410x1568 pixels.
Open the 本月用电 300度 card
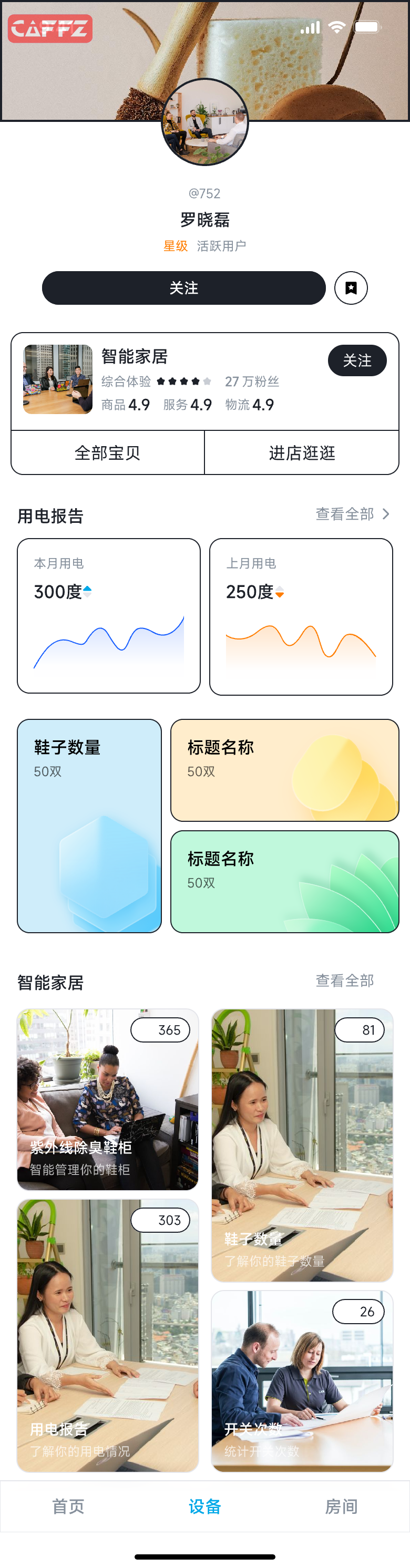[108, 615]
